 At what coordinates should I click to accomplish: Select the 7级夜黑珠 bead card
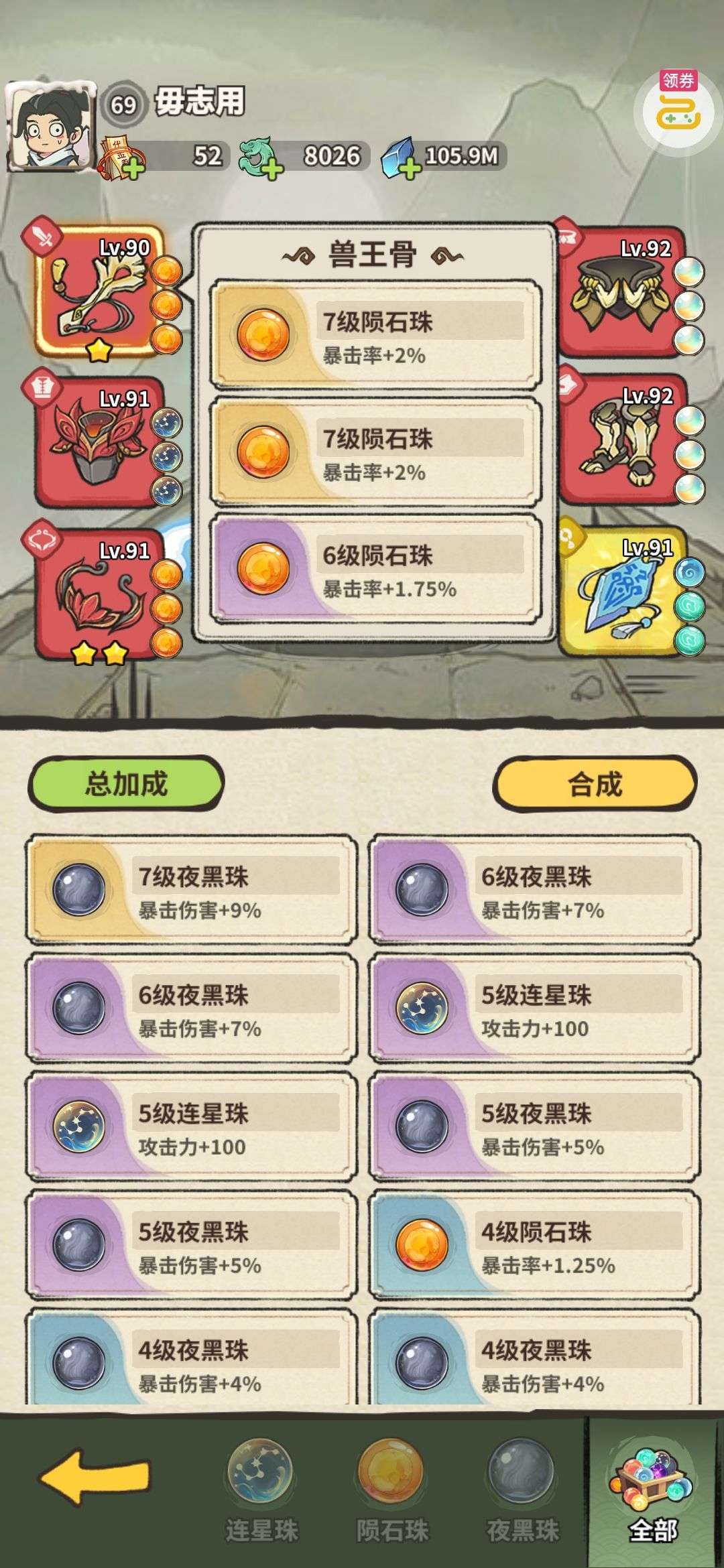(191, 890)
